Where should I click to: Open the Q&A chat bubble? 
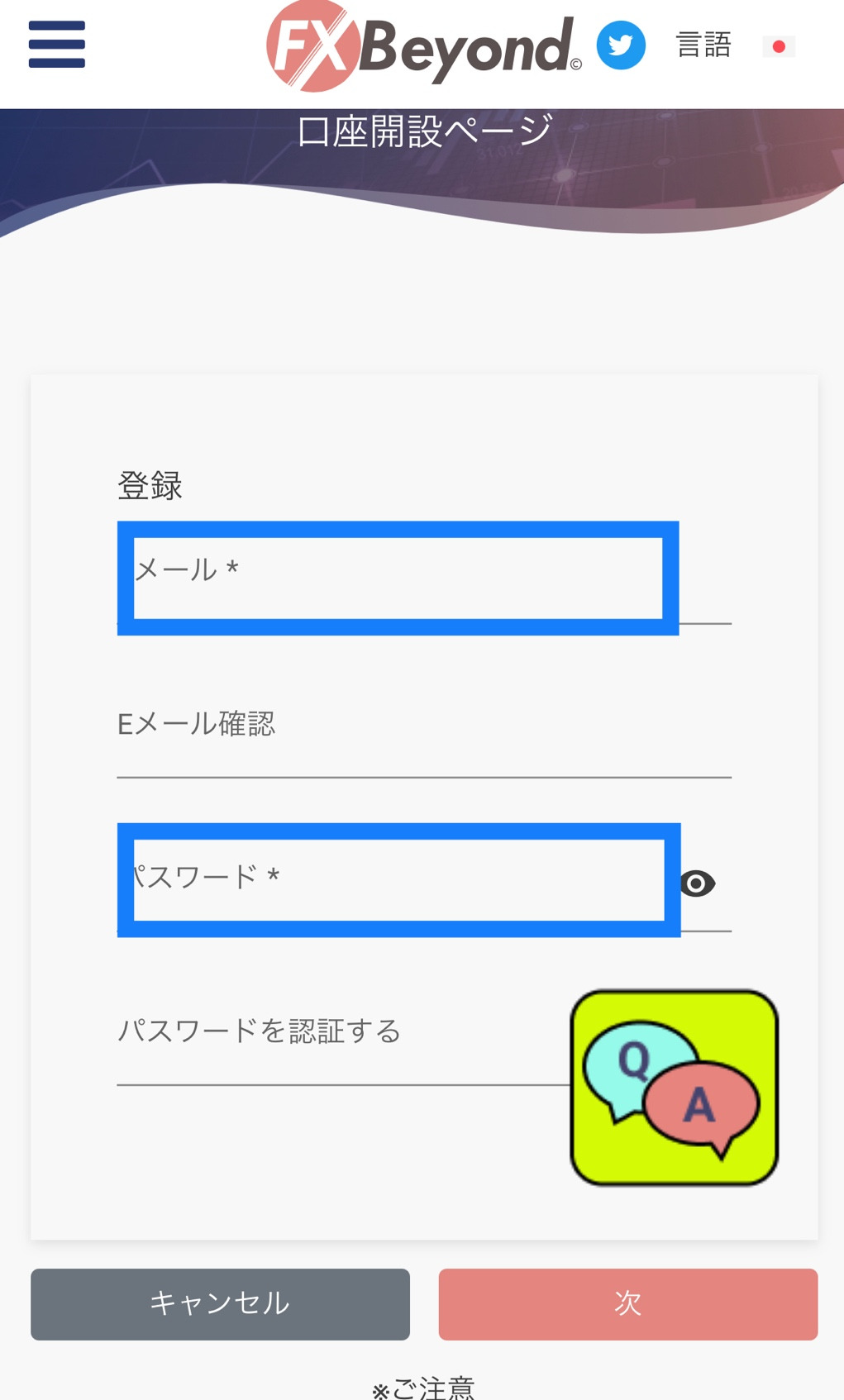point(675,1088)
